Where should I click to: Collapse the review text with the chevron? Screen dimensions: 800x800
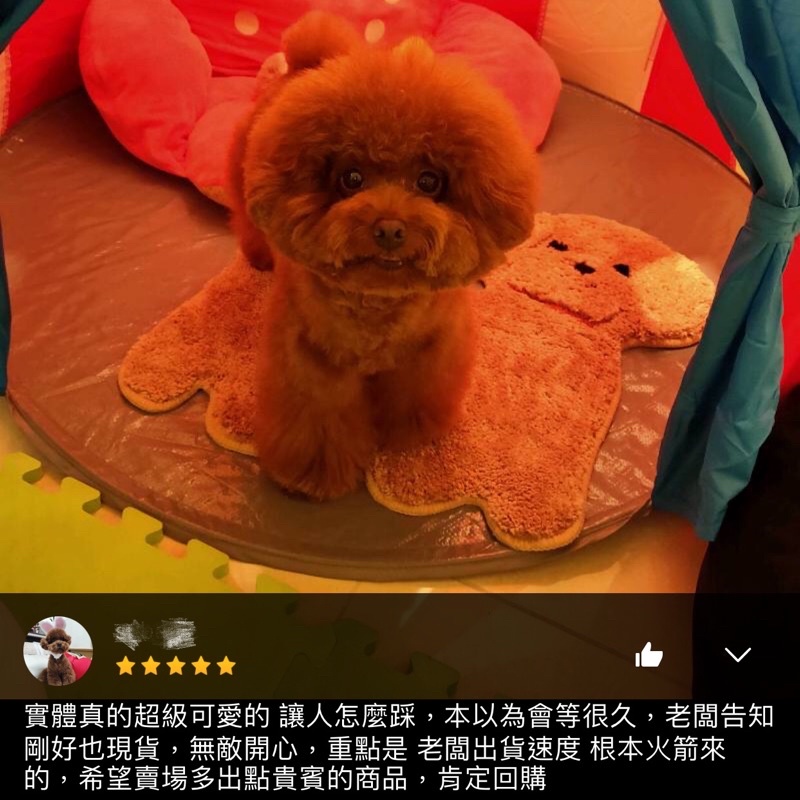pos(738,655)
